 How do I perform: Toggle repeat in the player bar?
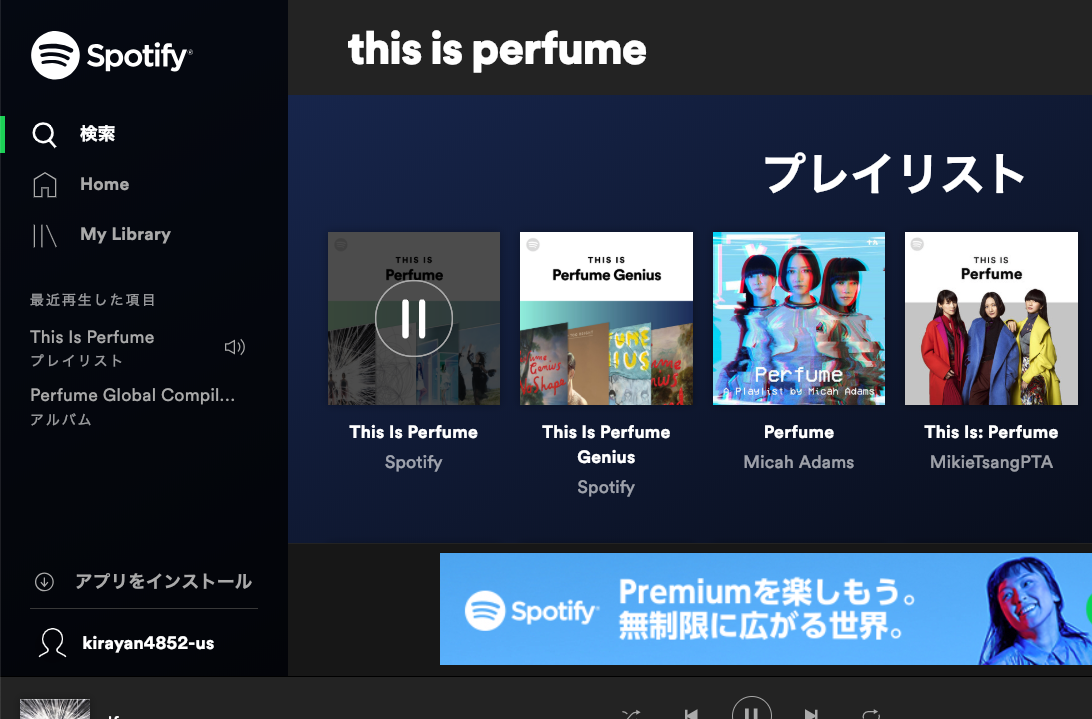click(x=871, y=713)
